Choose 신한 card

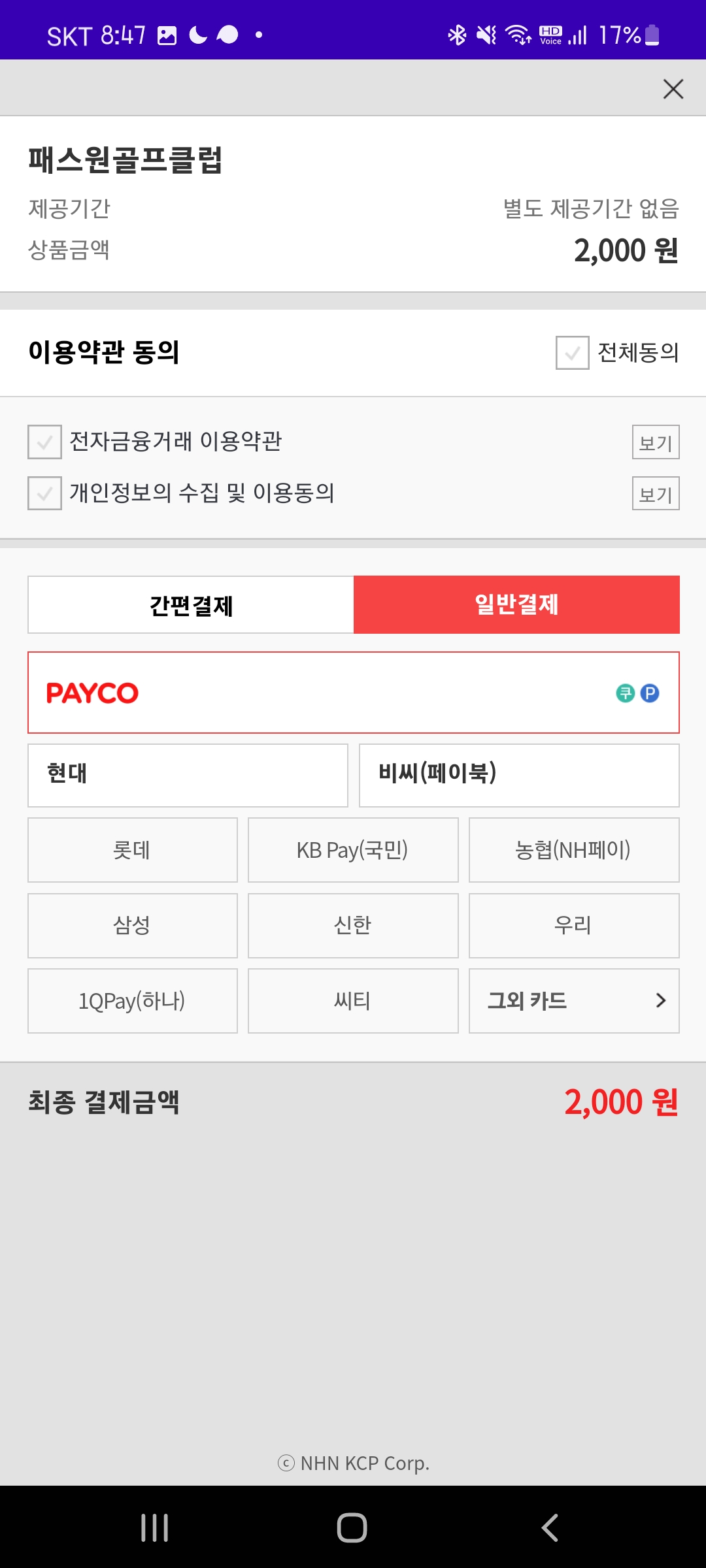353,925
